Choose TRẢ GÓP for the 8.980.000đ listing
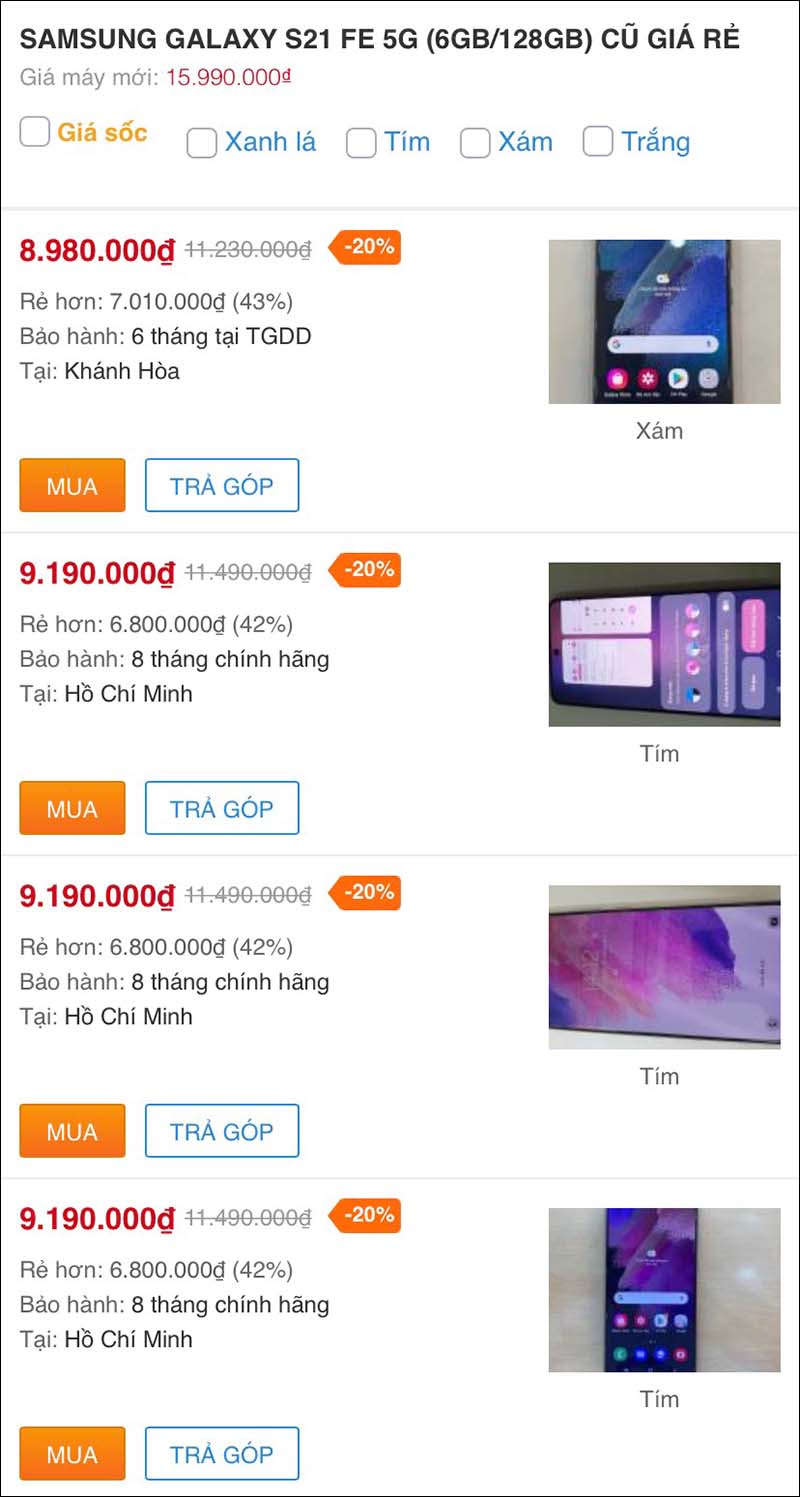Viewport: 800px width, 1497px height. click(222, 486)
